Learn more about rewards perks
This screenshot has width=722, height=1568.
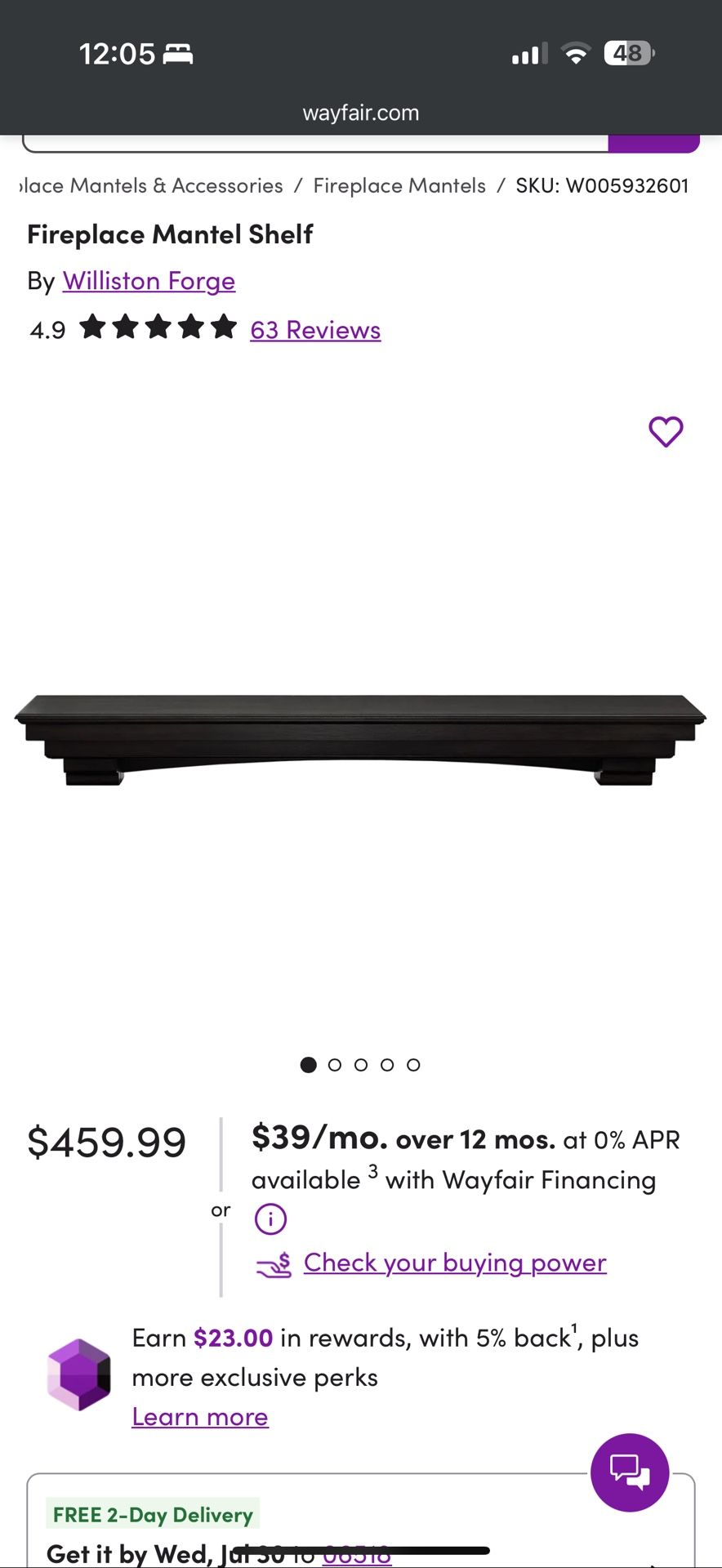200,1417
